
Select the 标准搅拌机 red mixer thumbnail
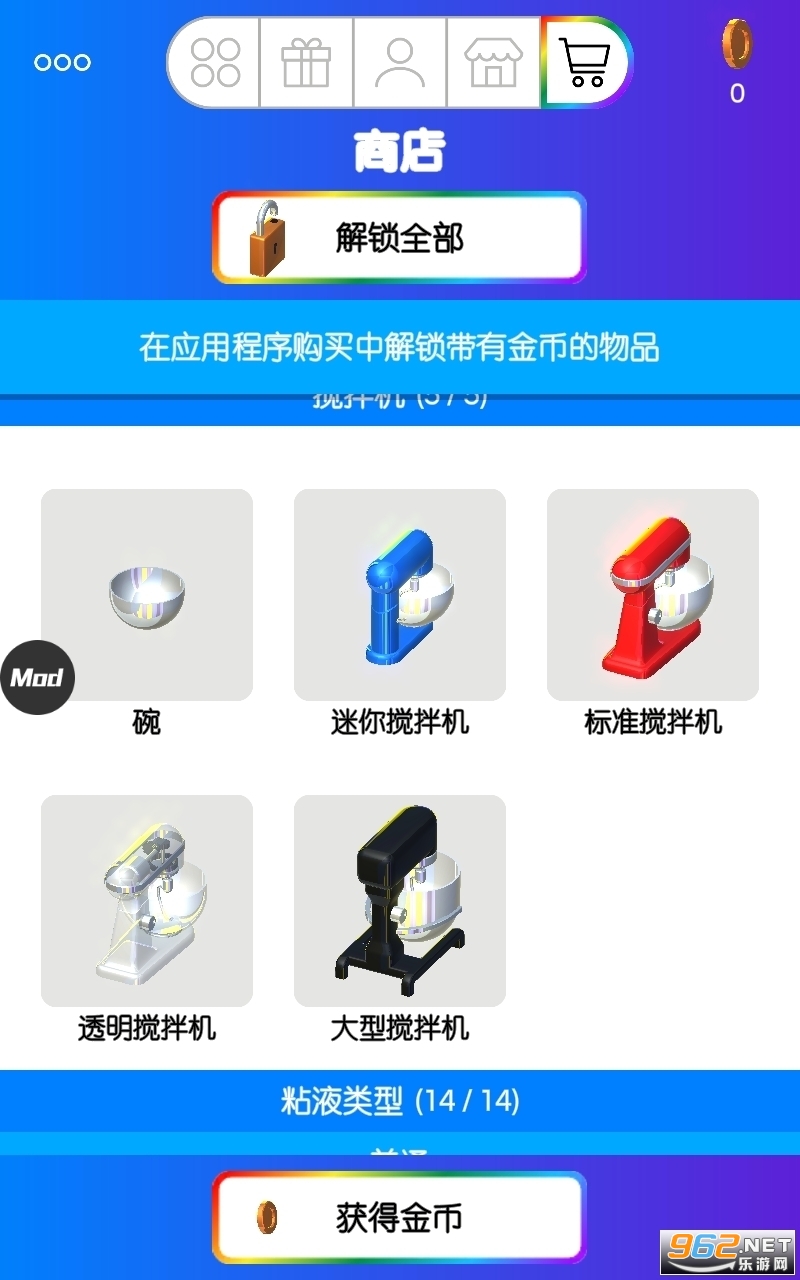(x=654, y=595)
